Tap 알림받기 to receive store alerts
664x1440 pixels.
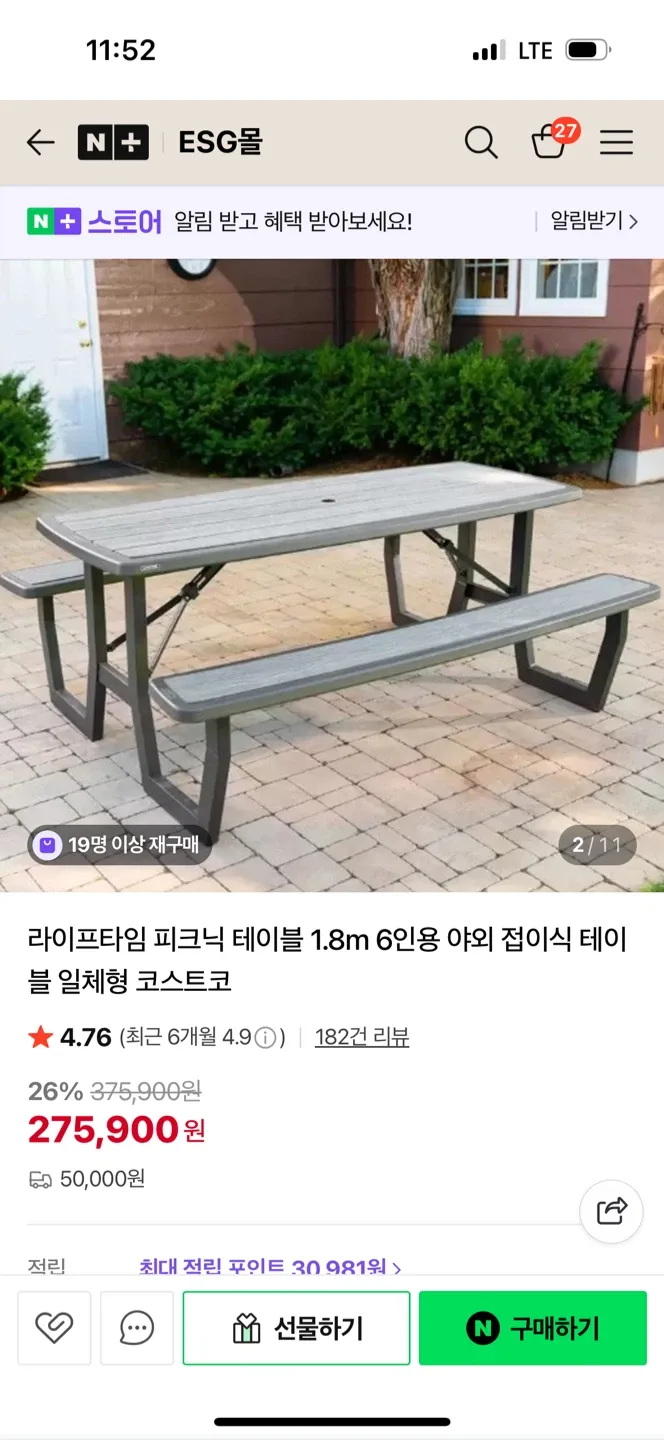[593, 221]
